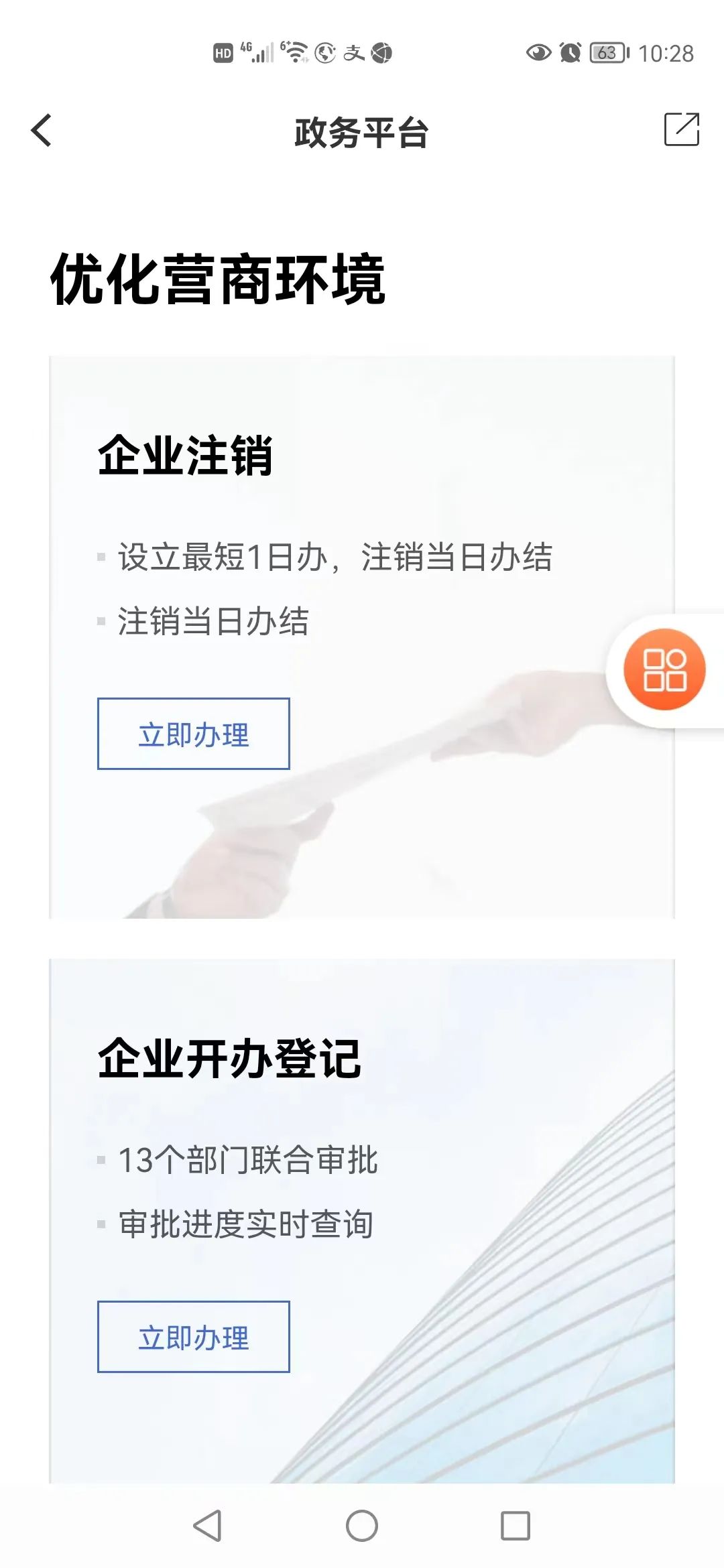Viewport: 724px width, 1568px height.
Task: Tap 立即办理 under 企业注销
Action: pos(193,734)
